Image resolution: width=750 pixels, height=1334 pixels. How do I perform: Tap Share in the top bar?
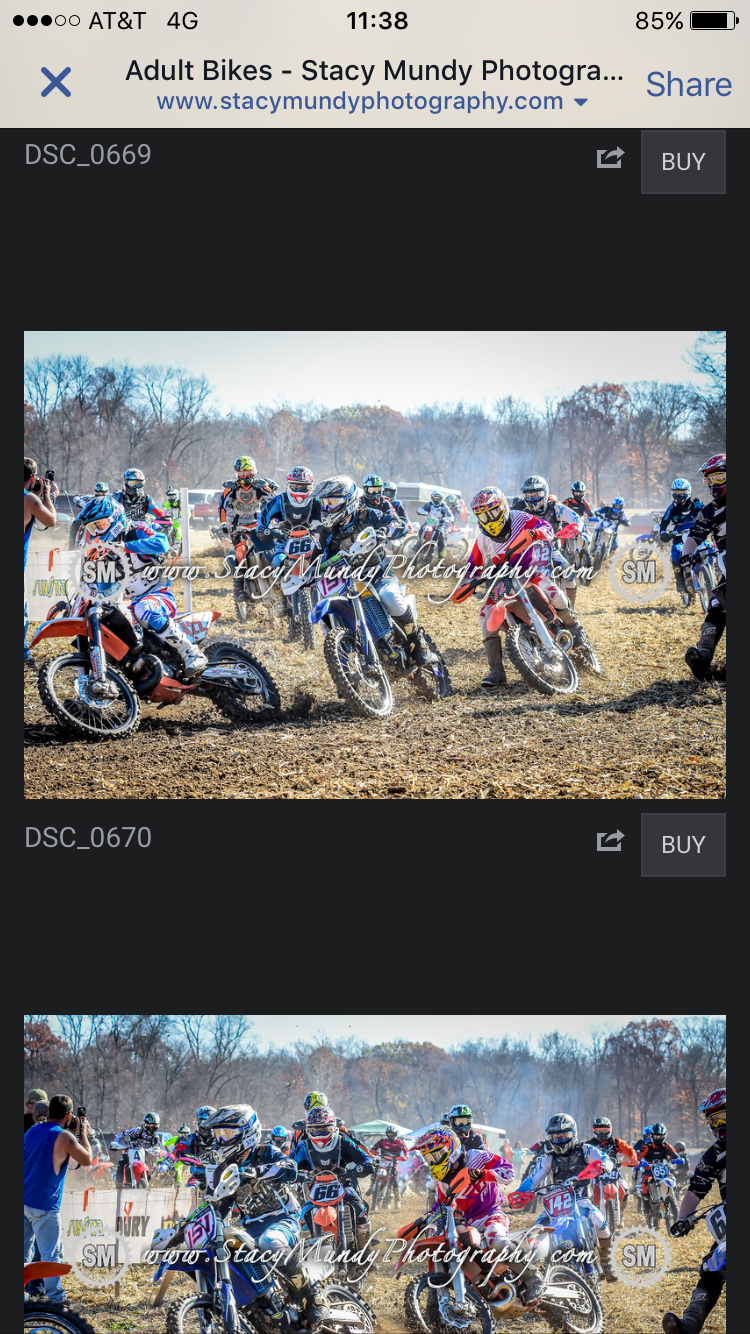pos(689,84)
